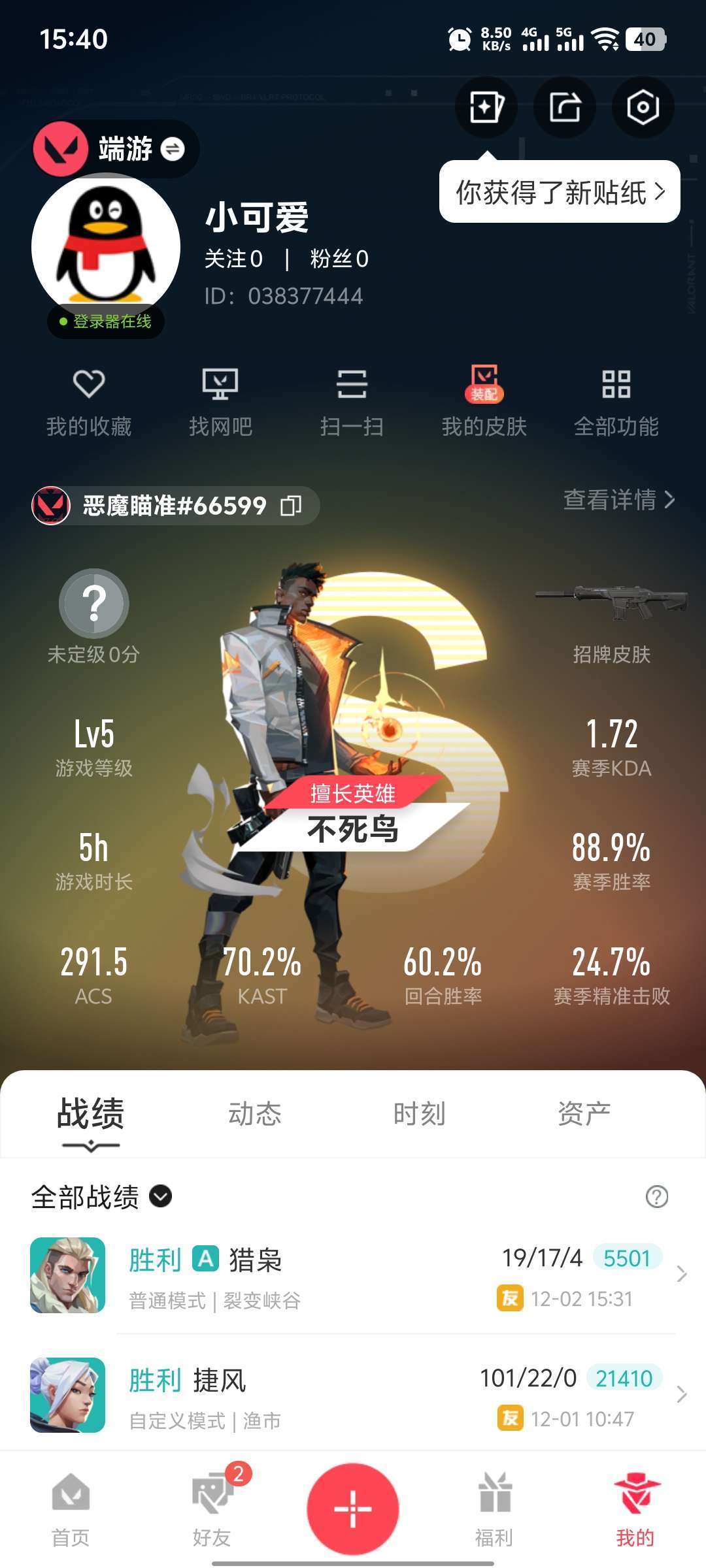Show 全部功能 all features

pos(616,401)
